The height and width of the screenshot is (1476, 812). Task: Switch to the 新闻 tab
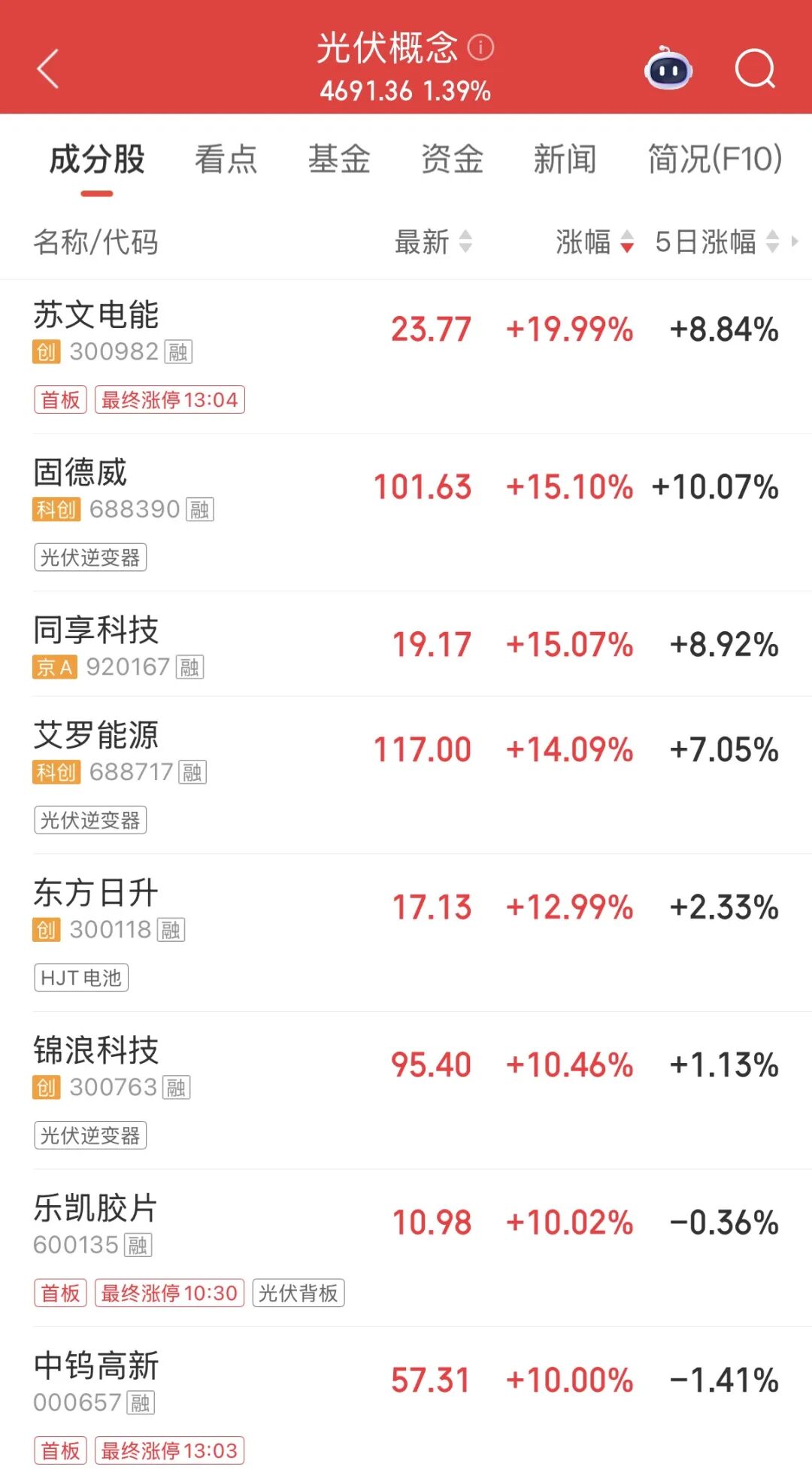(x=565, y=159)
